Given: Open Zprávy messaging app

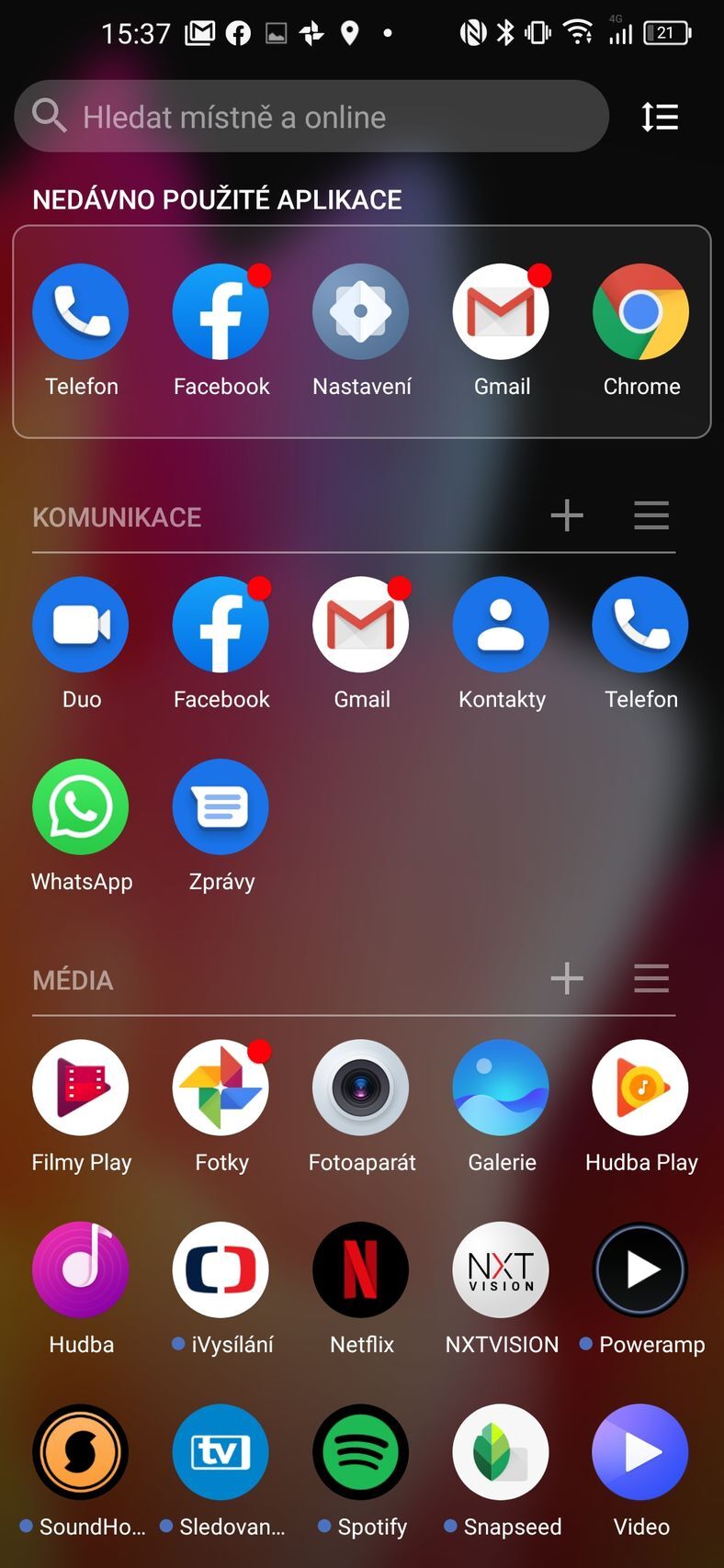Looking at the screenshot, I should coord(221,807).
